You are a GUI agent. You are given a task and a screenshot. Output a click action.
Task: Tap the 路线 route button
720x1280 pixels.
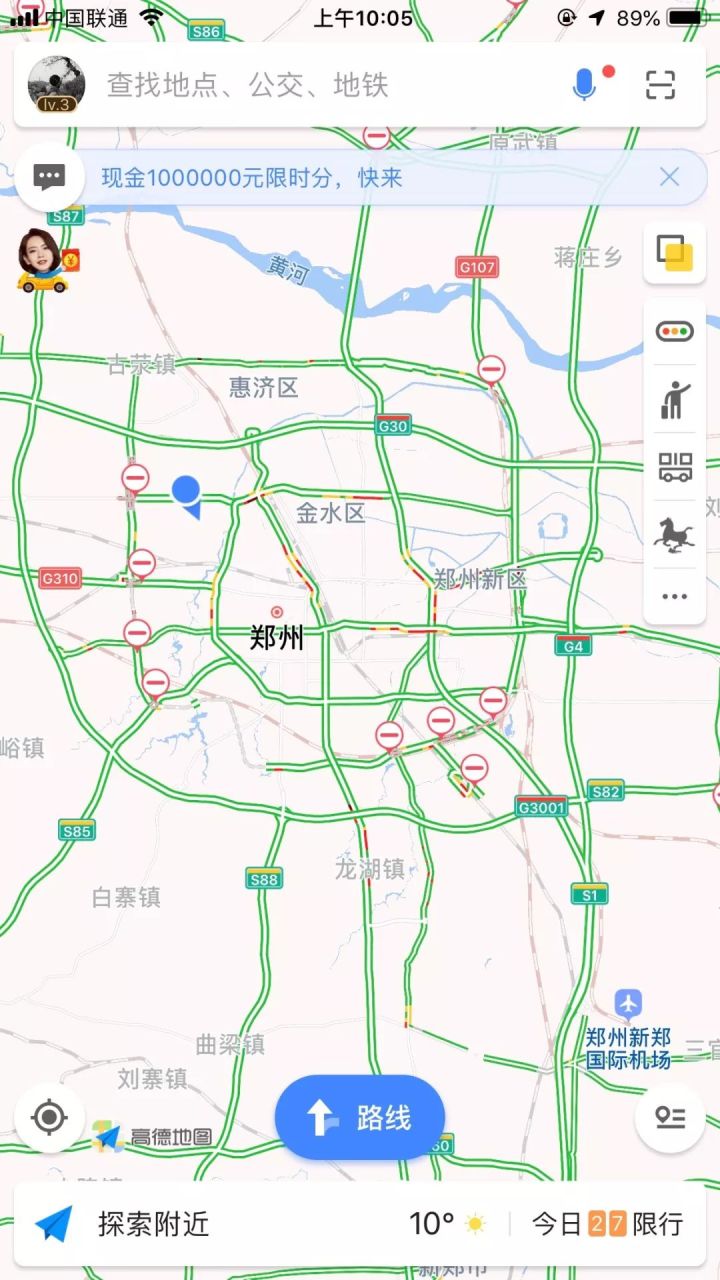click(x=359, y=1117)
